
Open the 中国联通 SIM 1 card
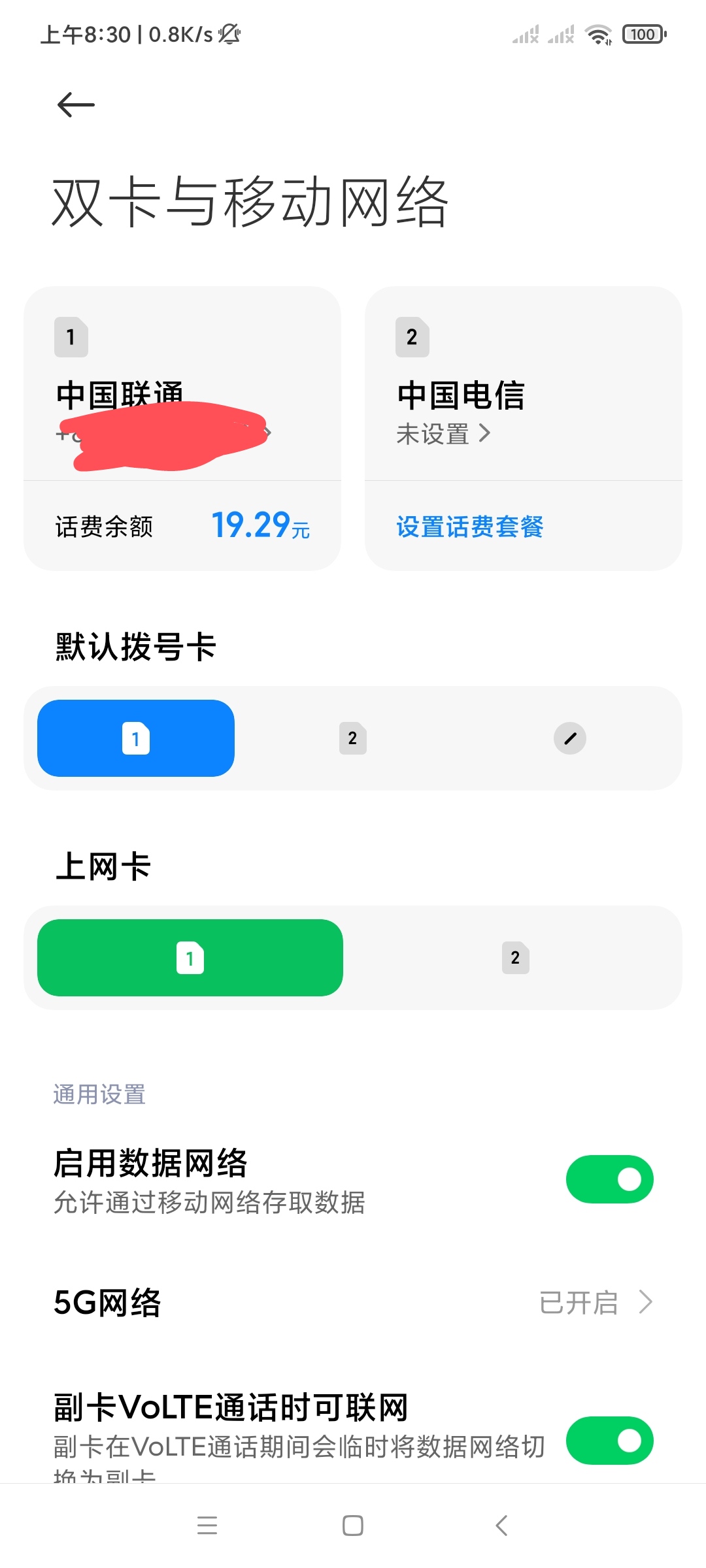tap(182, 384)
